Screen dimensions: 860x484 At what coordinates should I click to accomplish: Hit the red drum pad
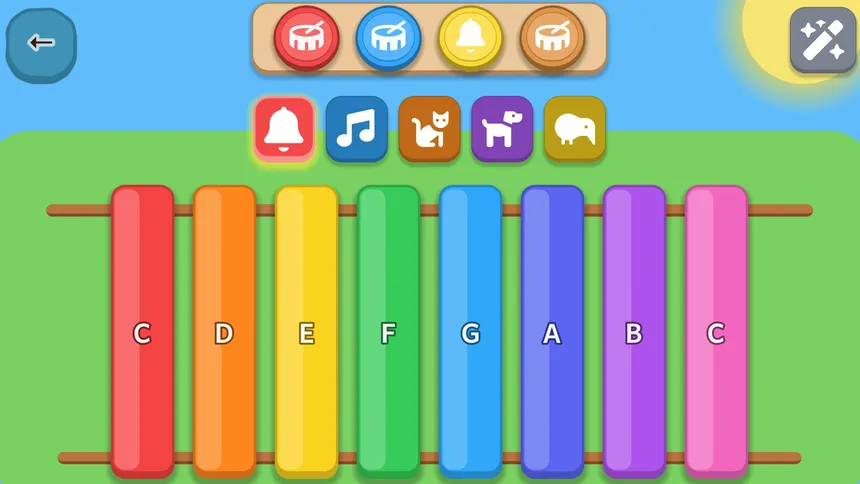pos(307,38)
